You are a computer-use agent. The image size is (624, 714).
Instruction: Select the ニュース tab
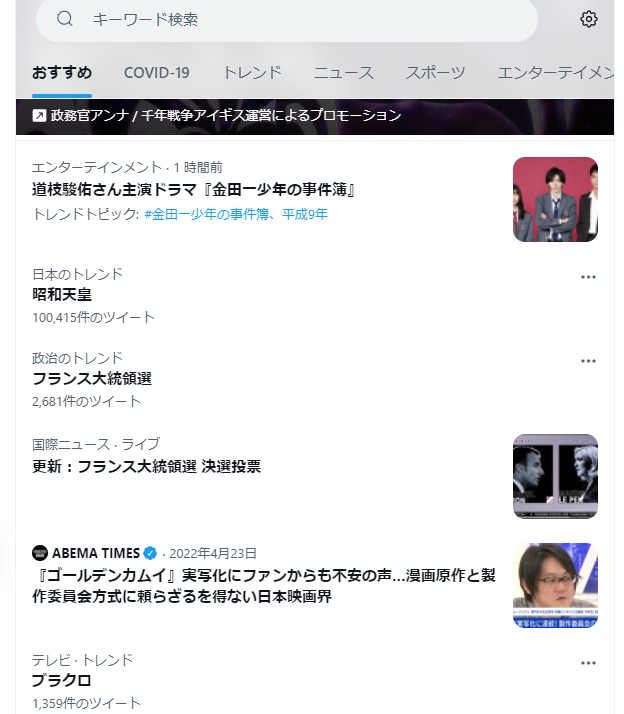tap(343, 72)
